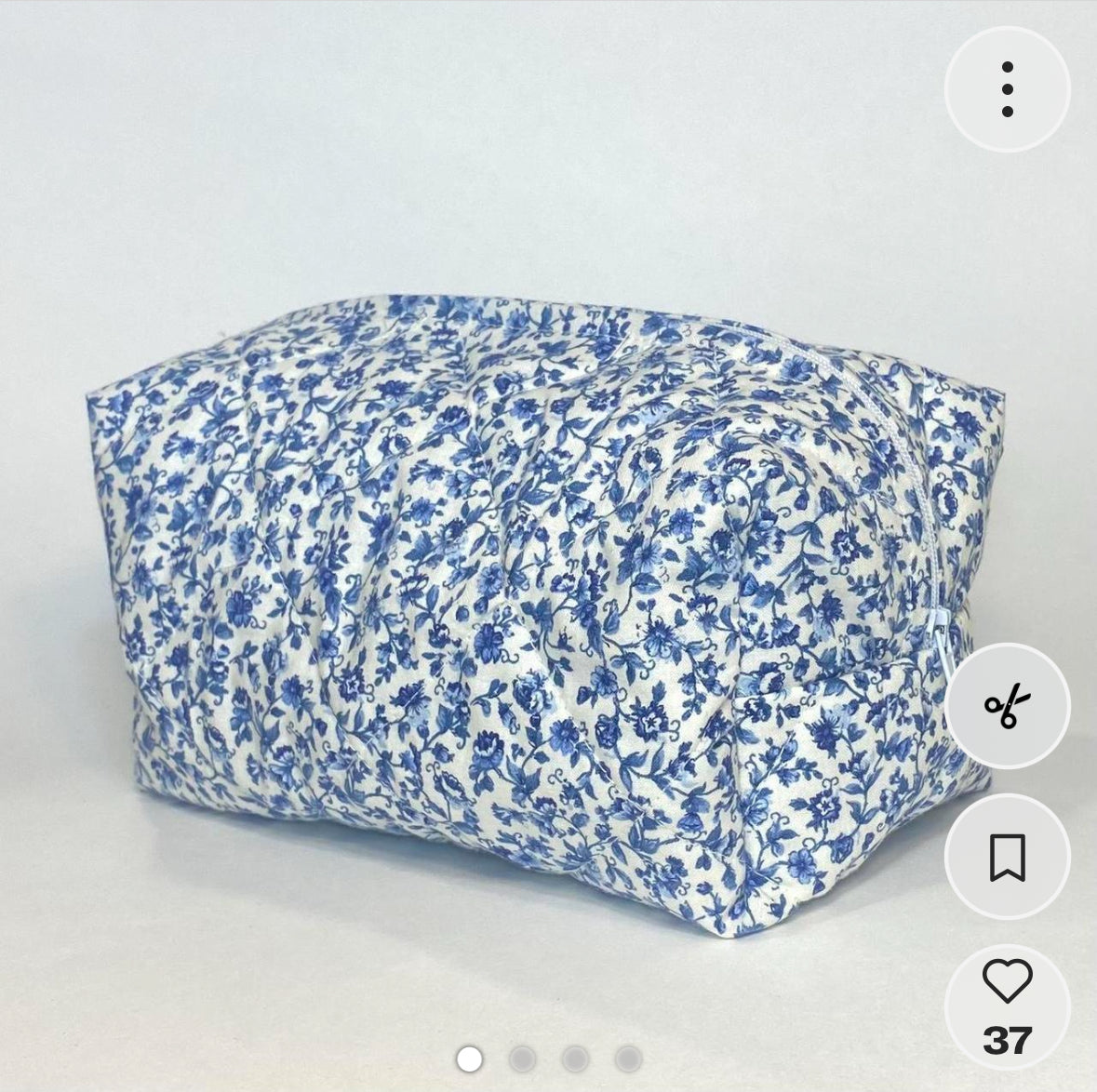The width and height of the screenshot is (1097, 1092).
Task: Jump to the second photo indicator dot
Action: pos(523,1059)
